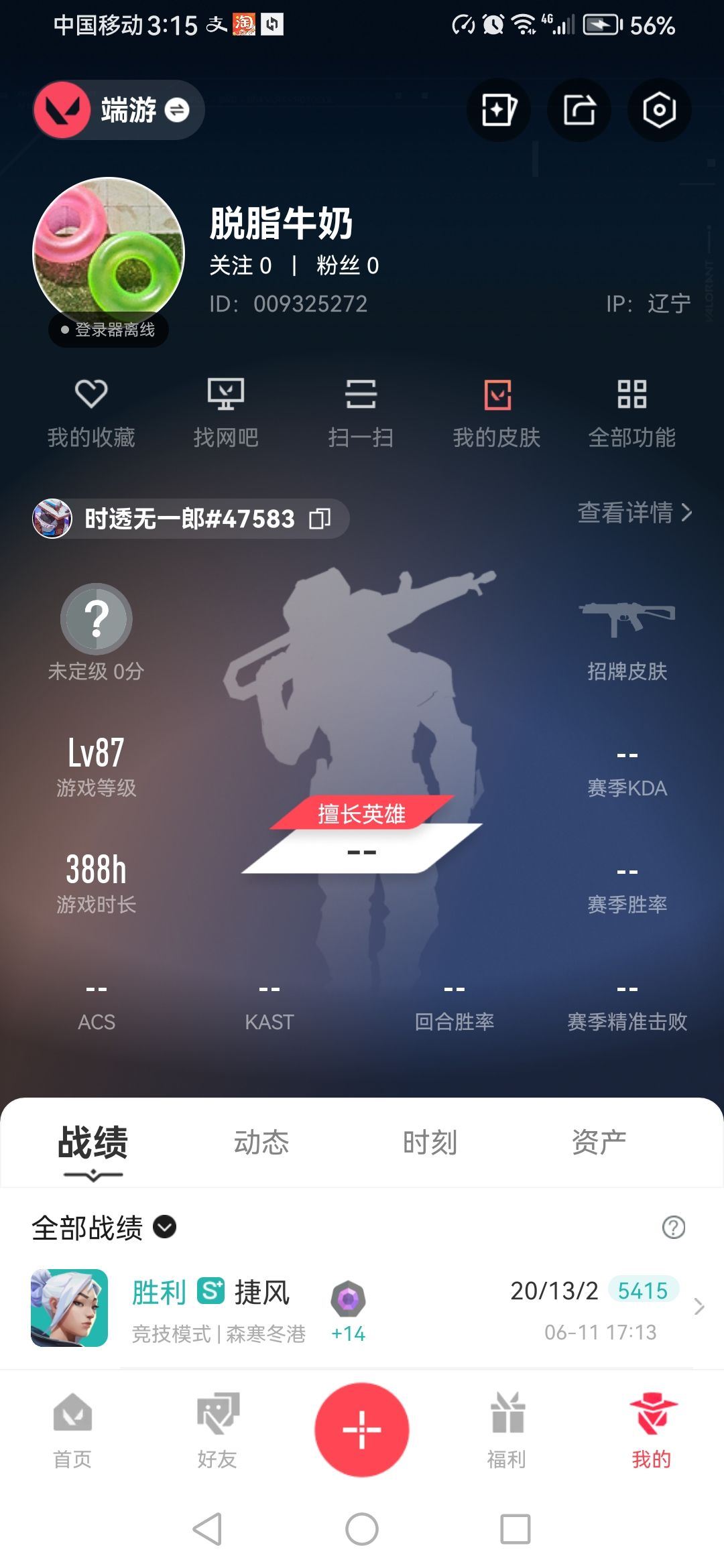Share this profile page
724x1568 pixels.
click(x=579, y=110)
